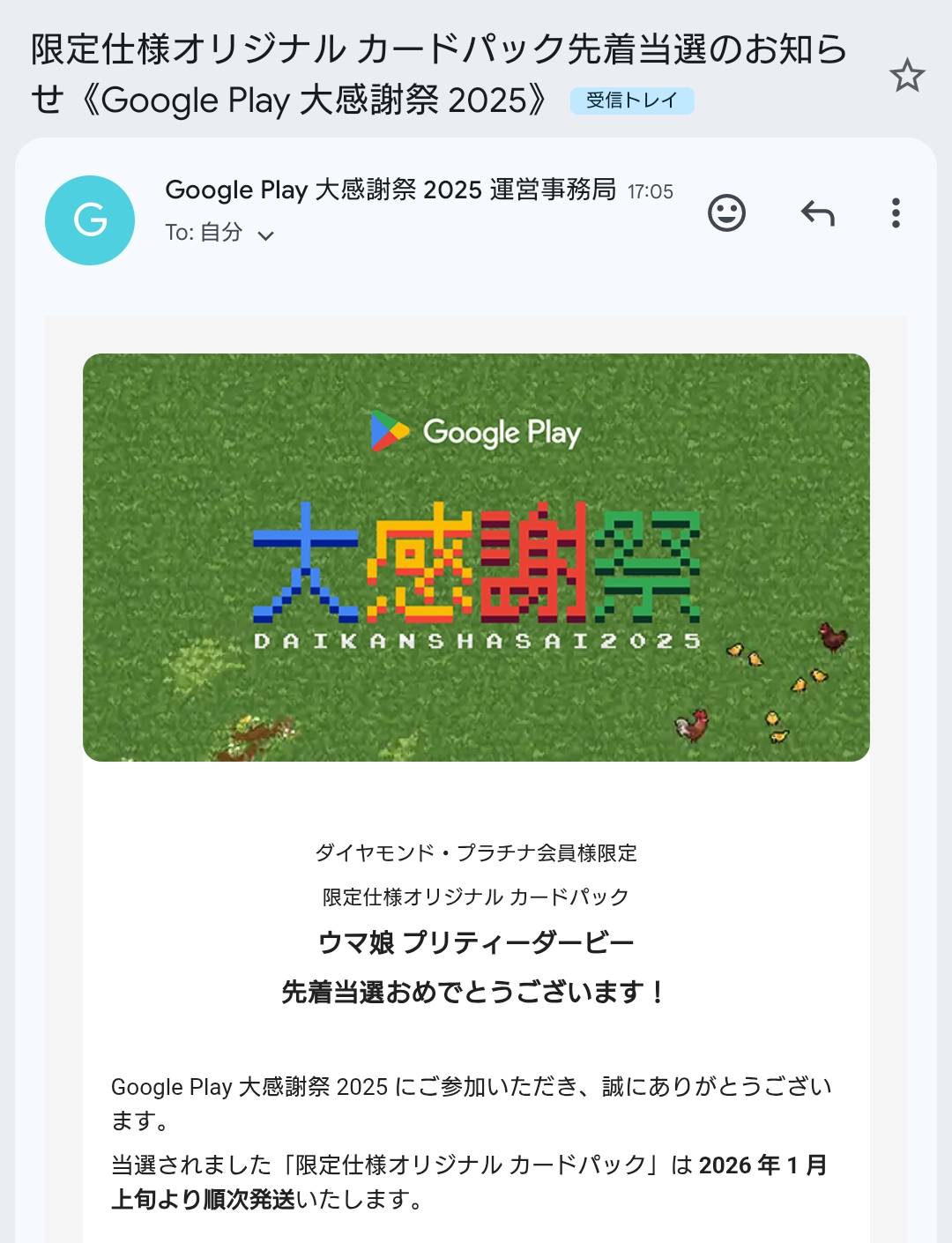
Task: Open the message overflow menu
Action: tap(896, 213)
